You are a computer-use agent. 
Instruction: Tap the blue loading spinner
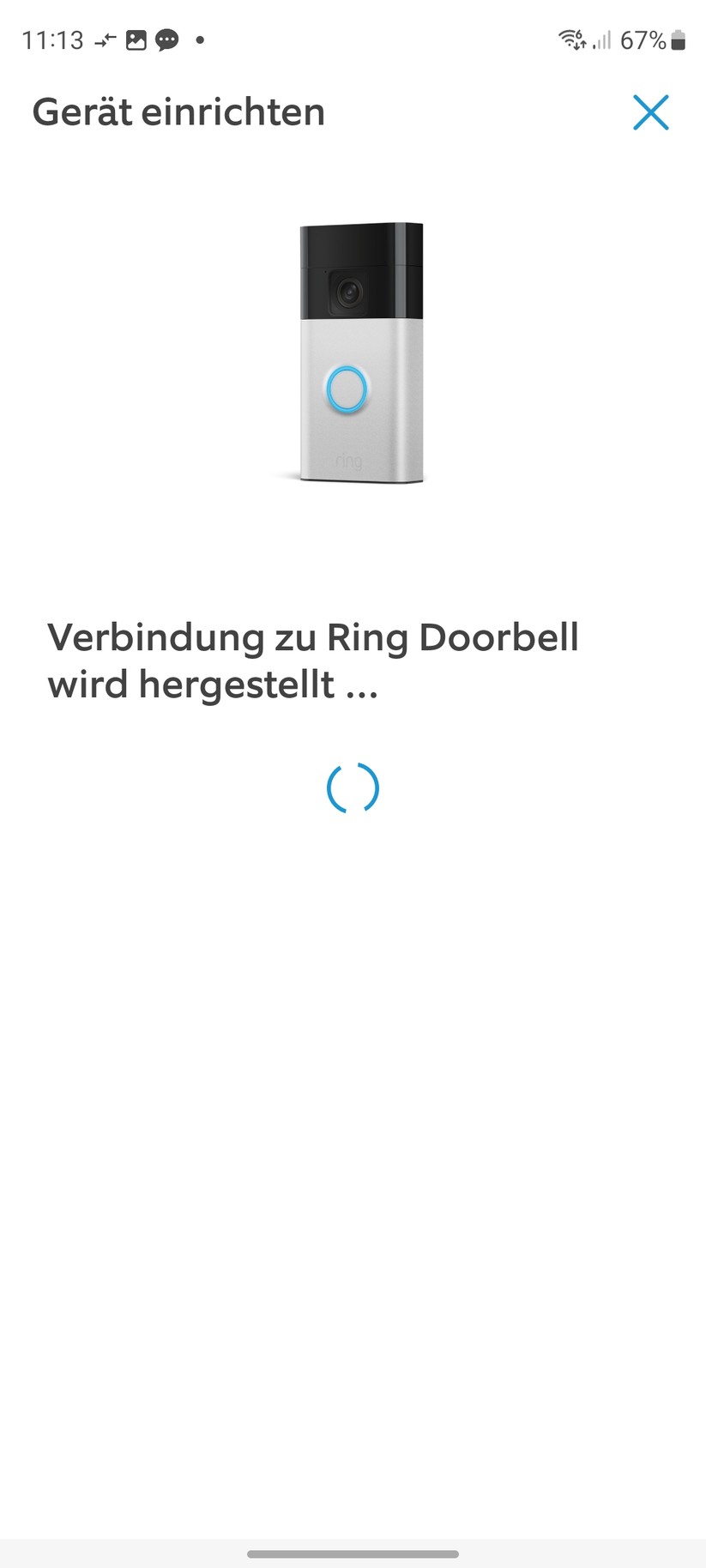(353, 787)
